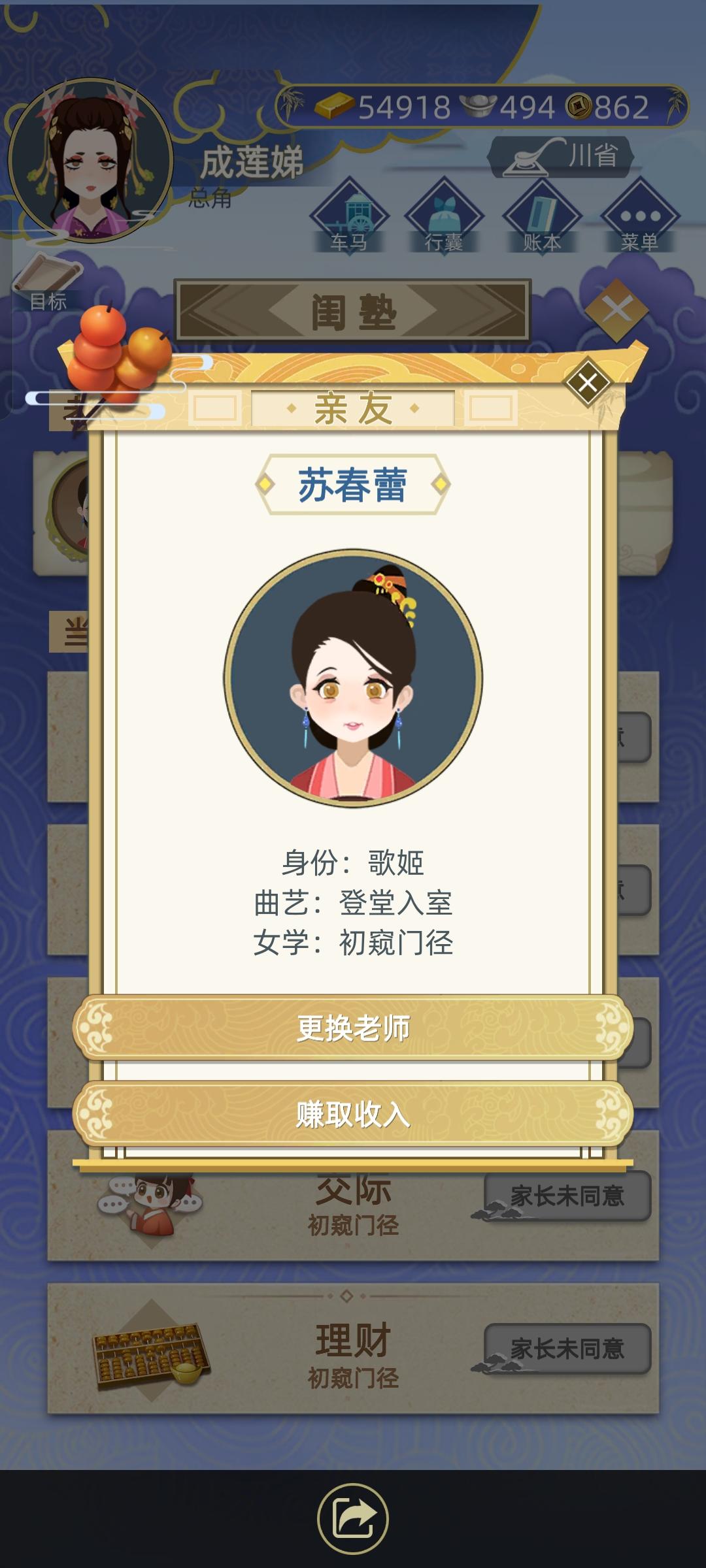Image resolution: width=706 pixels, height=1568 pixels.
Task: Tap the gold bar currency icon
Action: tap(333, 103)
